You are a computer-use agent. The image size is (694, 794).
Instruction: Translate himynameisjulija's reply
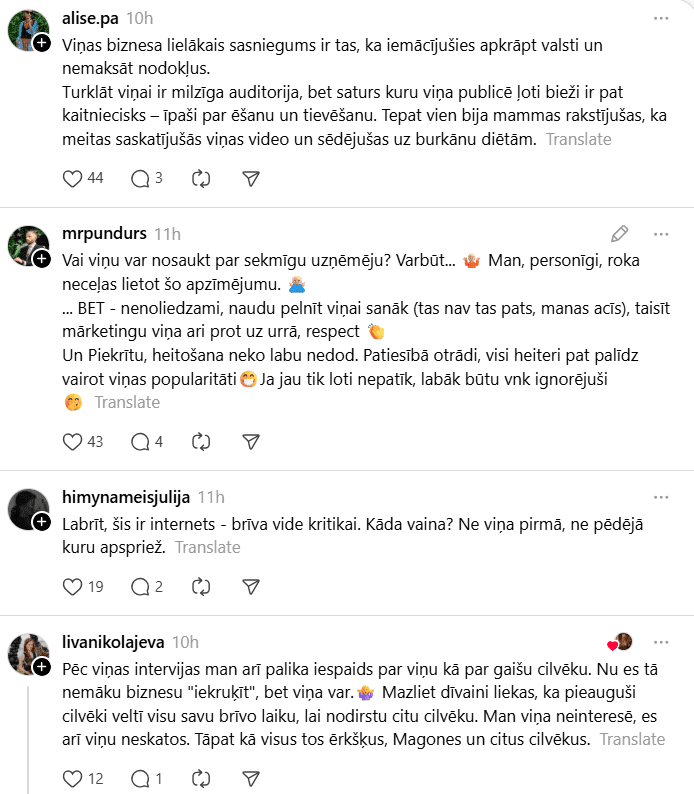click(x=207, y=547)
